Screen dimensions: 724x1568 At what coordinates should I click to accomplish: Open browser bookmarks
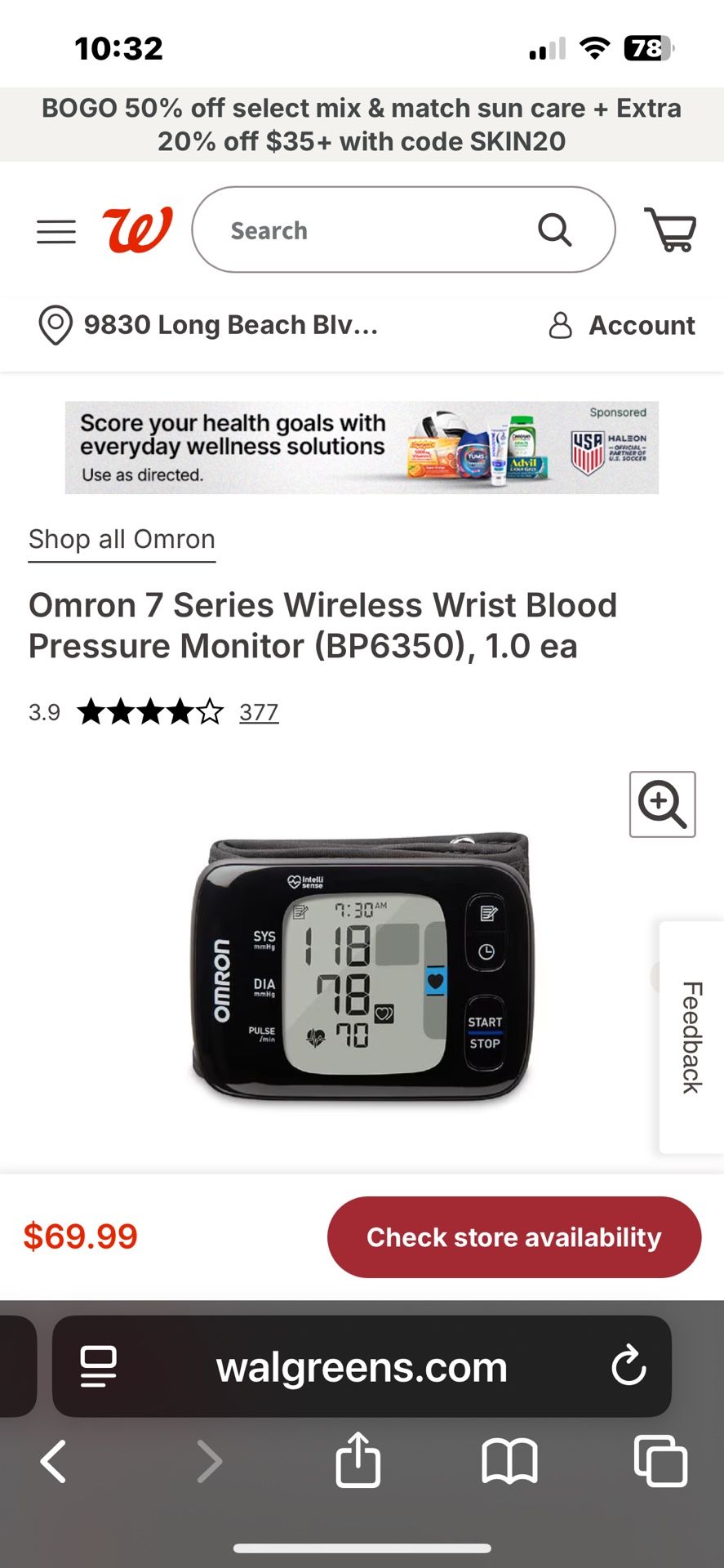(509, 1461)
